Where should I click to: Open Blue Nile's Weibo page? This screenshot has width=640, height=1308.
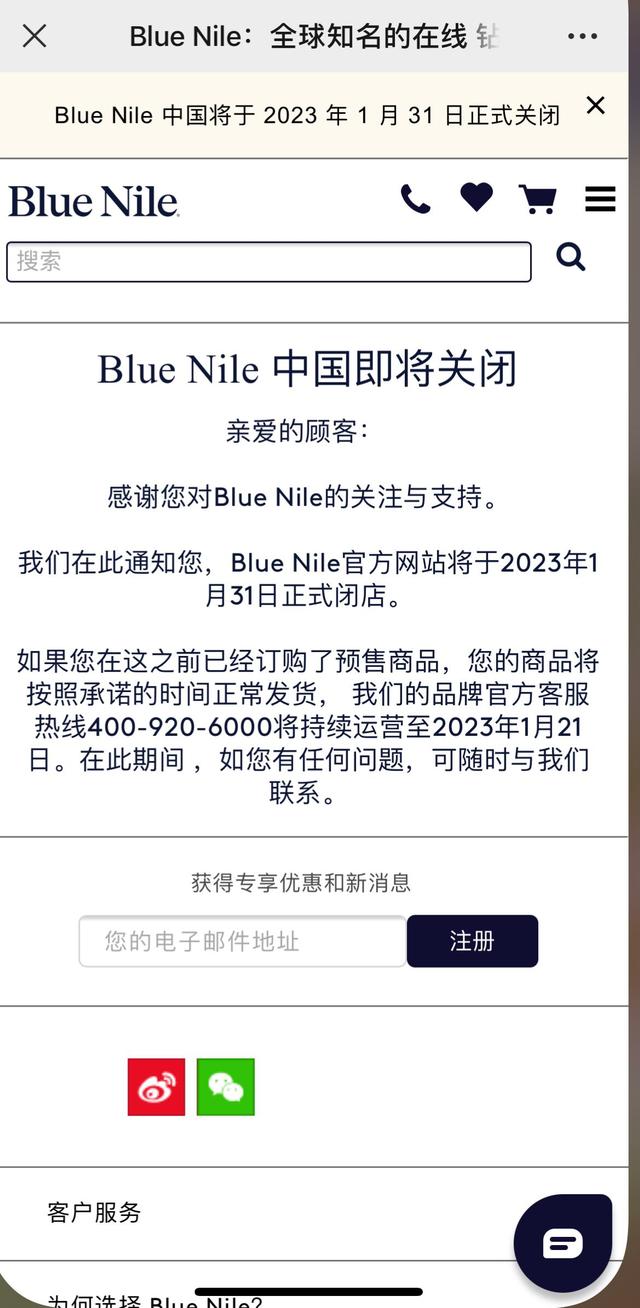[156, 1087]
